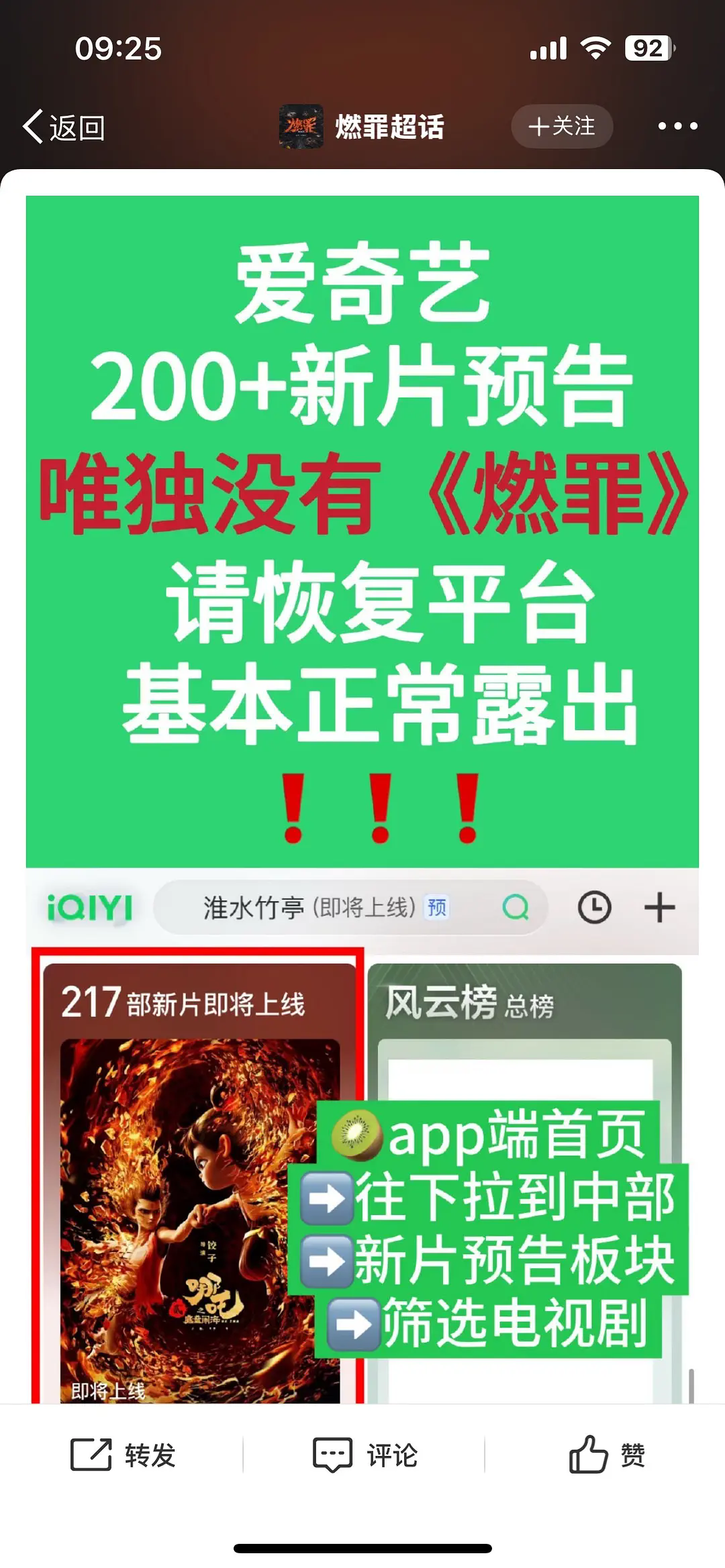Open the 评论 comment section
Image resolution: width=725 pixels, height=1568 pixels.
(365, 1455)
